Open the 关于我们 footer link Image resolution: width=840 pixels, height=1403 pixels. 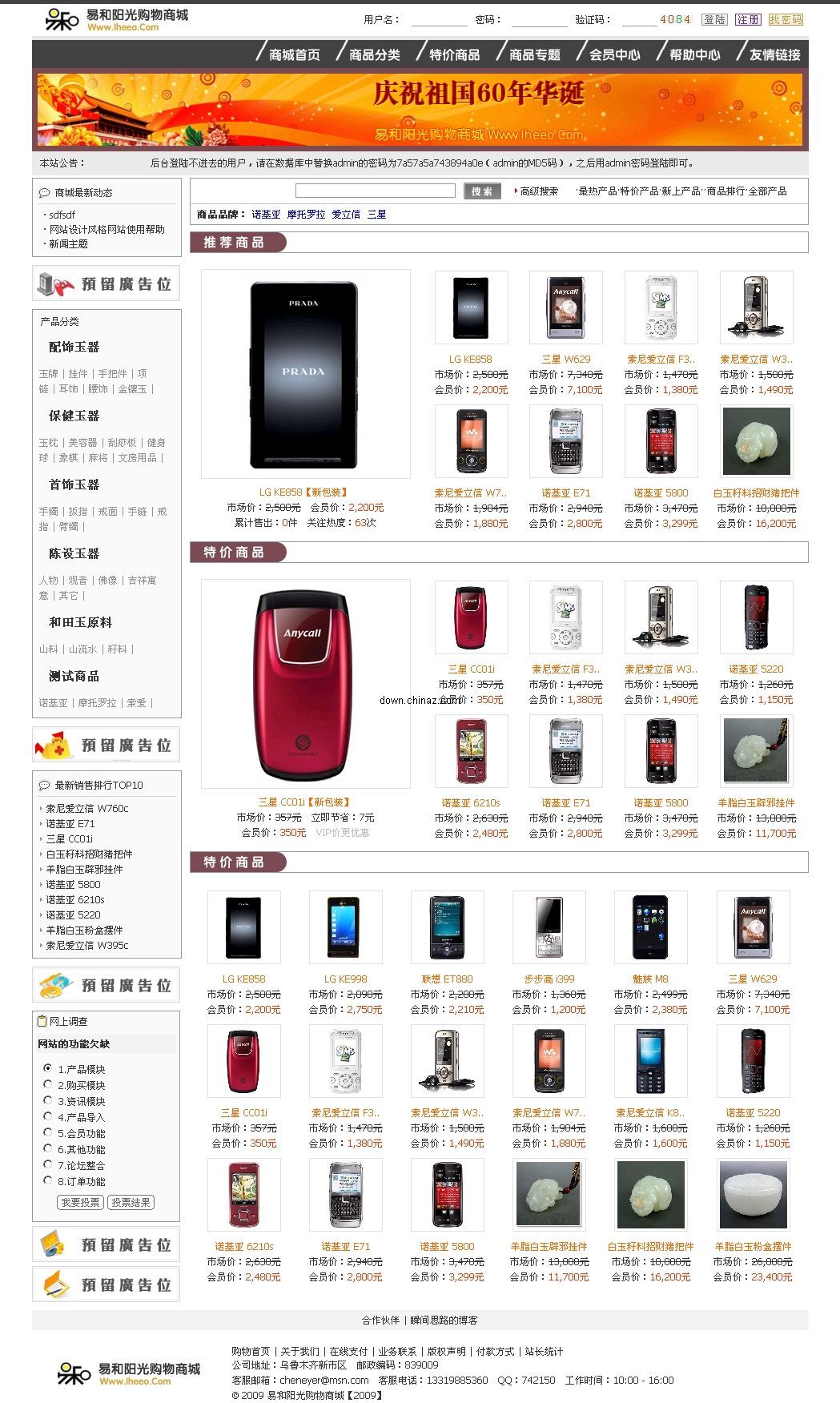click(x=299, y=1351)
